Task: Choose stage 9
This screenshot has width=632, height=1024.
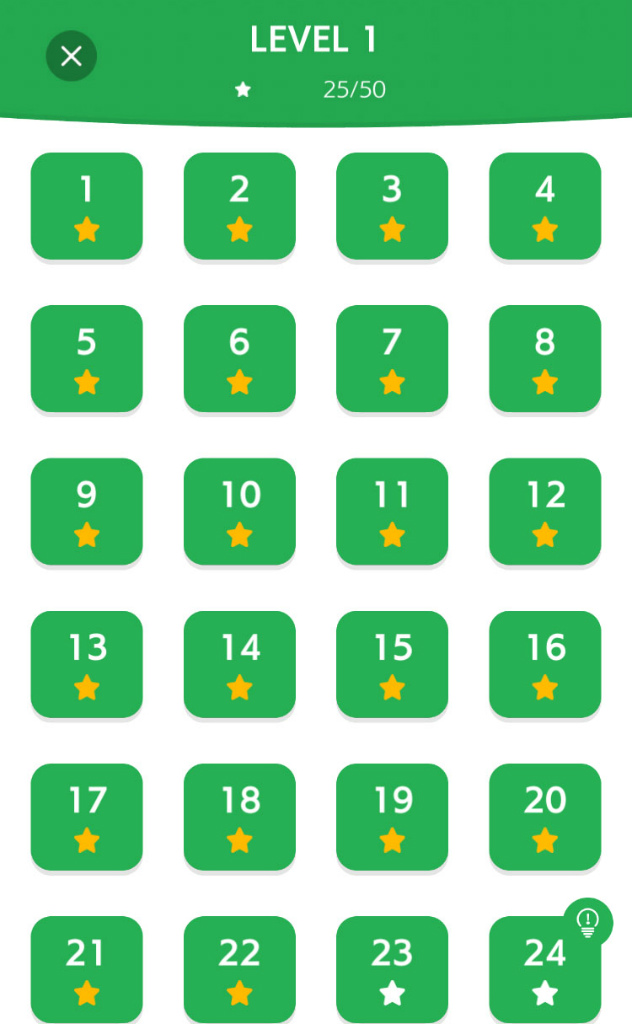Action: pyautogui.click(x=87, y=511)
